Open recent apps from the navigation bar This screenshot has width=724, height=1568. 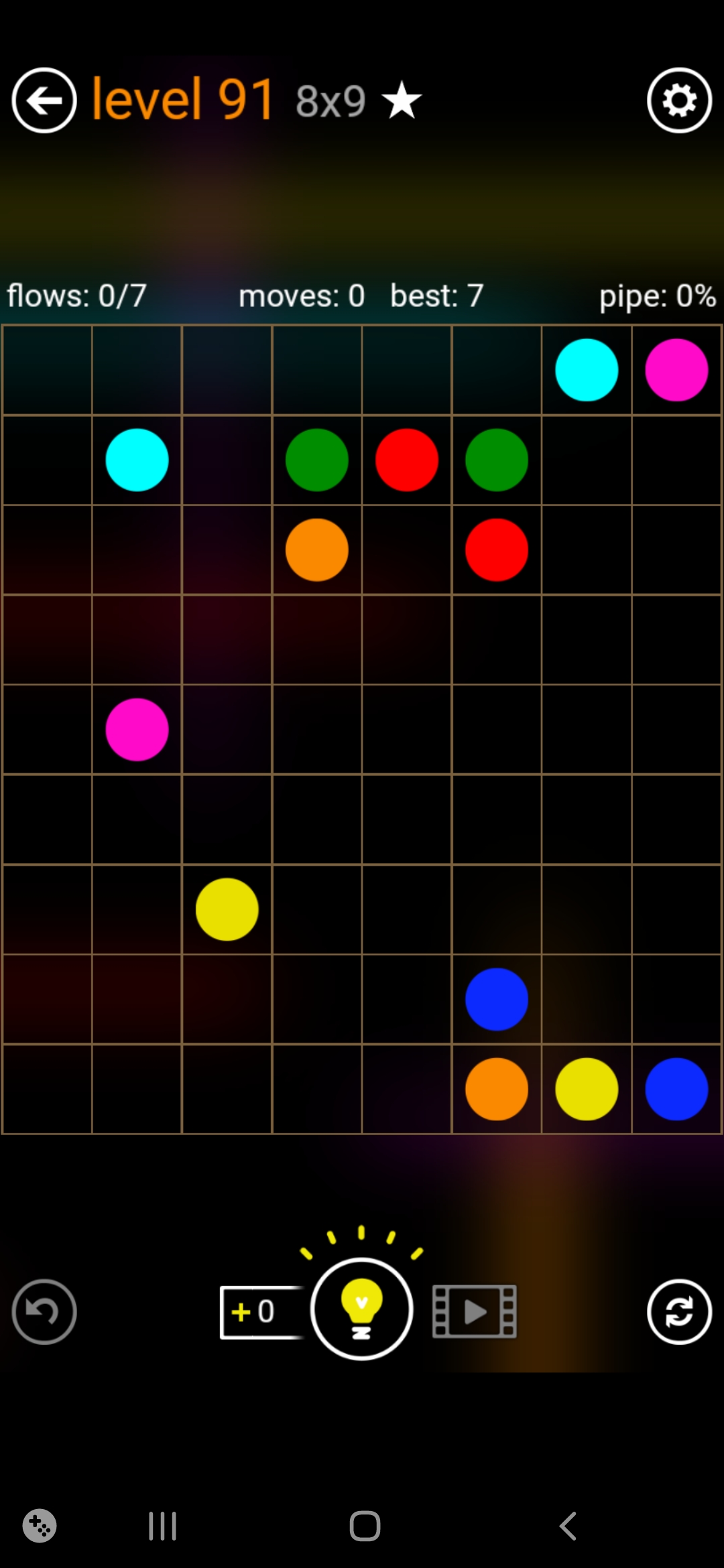point(162,1526)
